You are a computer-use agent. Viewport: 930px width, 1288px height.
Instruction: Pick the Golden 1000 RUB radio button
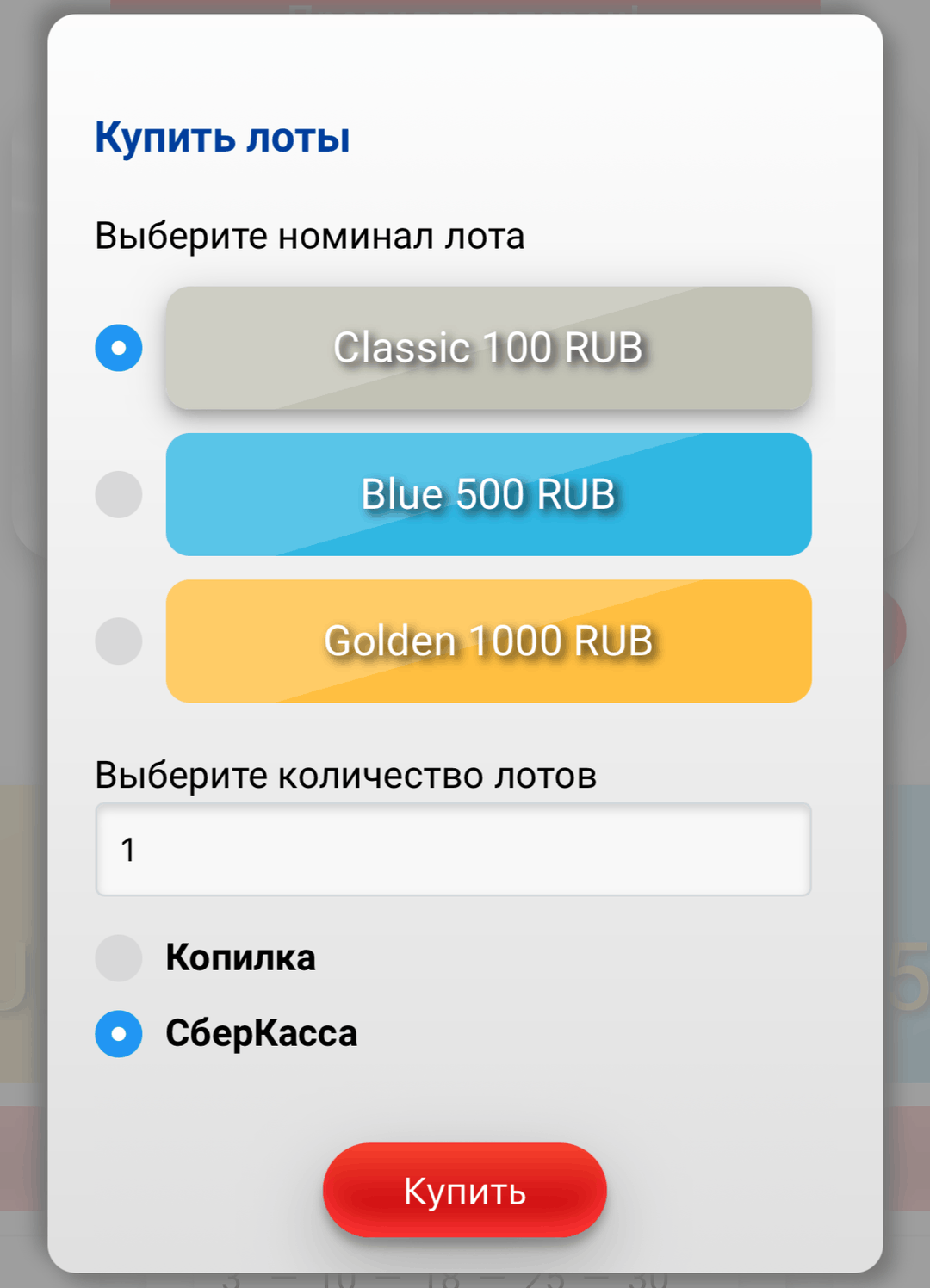(x=119, y=641)
